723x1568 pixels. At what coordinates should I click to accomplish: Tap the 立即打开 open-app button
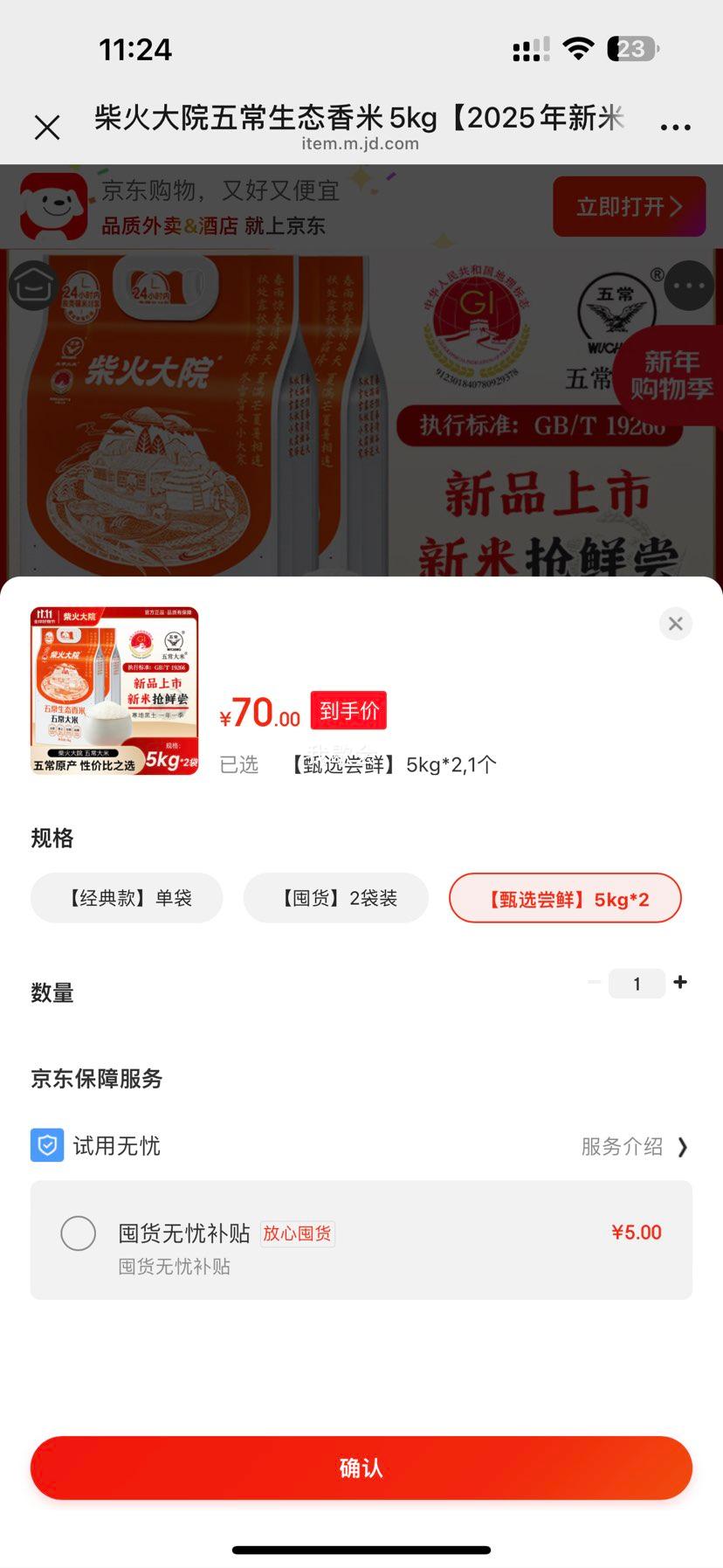(629, 205)
